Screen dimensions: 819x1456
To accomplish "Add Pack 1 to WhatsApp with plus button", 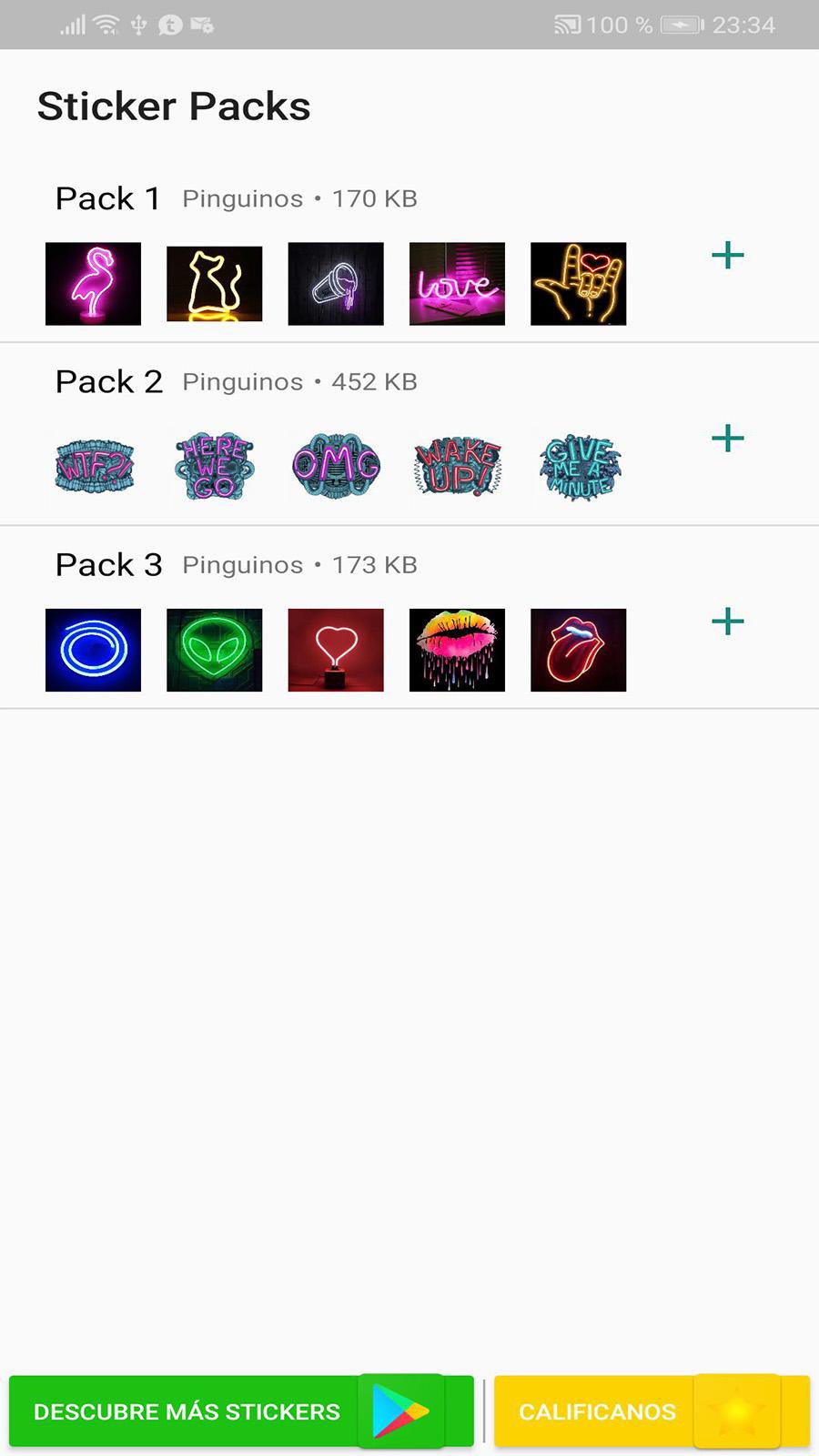I will pos(727,256).
